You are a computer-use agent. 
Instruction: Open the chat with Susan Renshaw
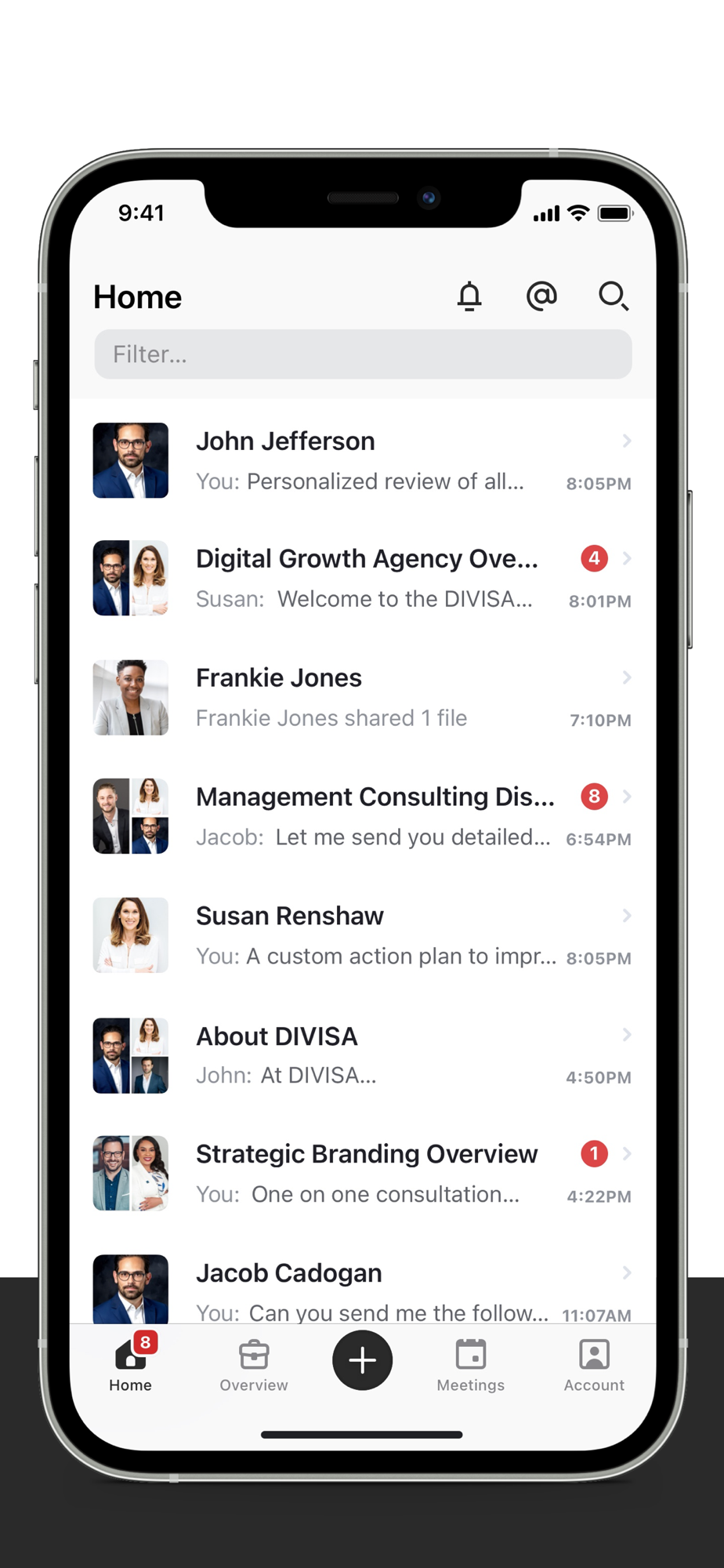tap(363, 936)
